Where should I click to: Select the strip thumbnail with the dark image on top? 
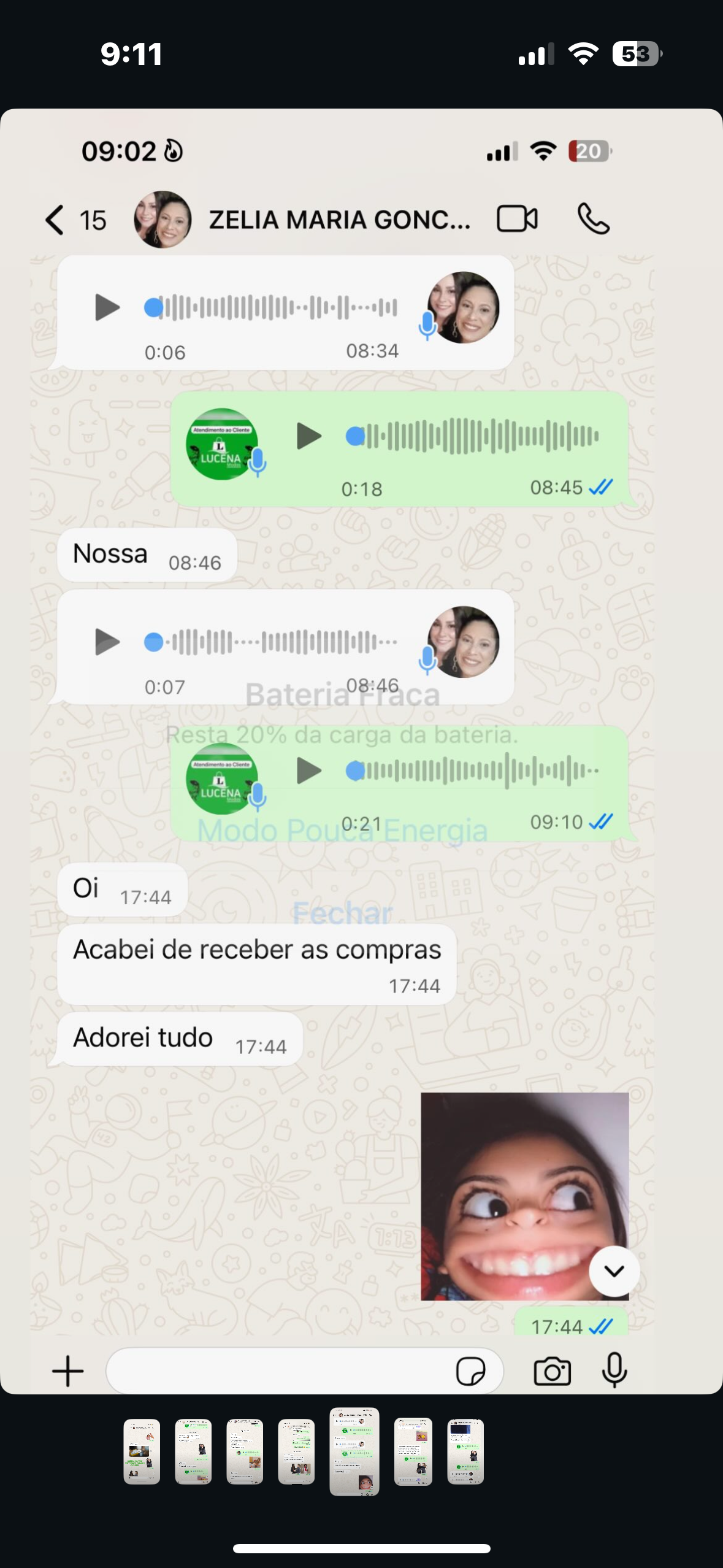(465, 1451)
